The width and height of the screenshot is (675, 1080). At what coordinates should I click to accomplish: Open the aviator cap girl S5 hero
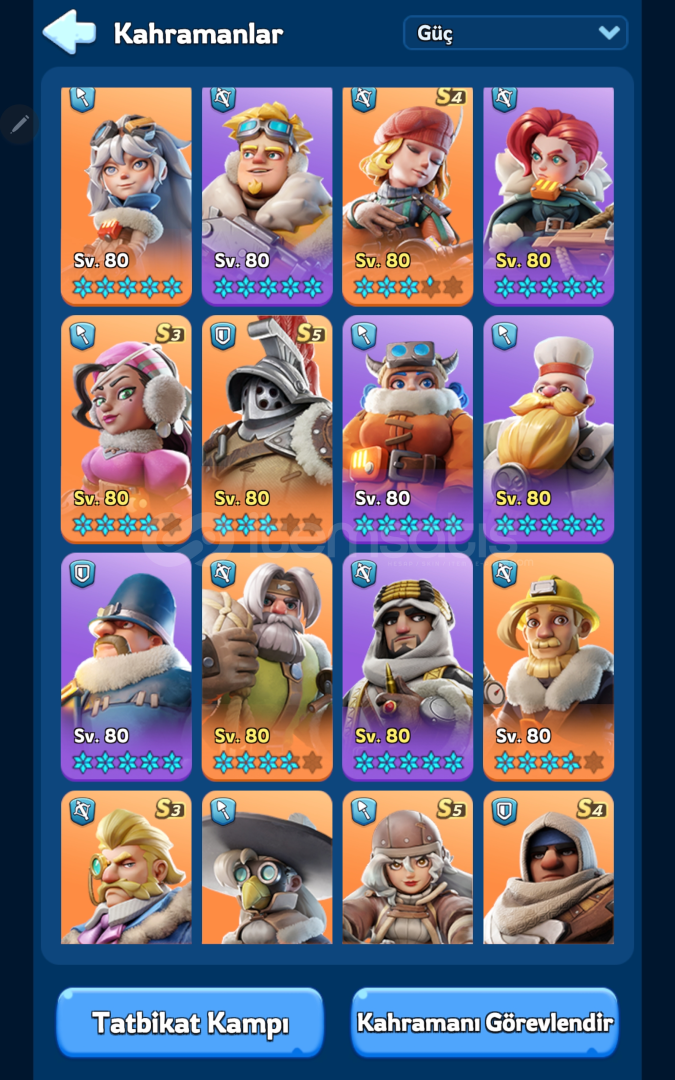(x=408, y=867)
